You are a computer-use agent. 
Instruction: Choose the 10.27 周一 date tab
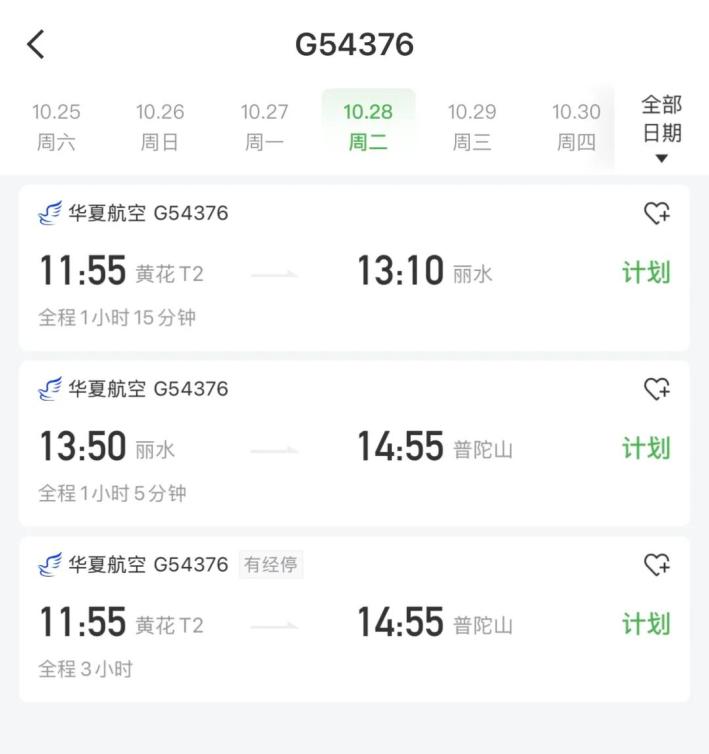tap(264, 126)
